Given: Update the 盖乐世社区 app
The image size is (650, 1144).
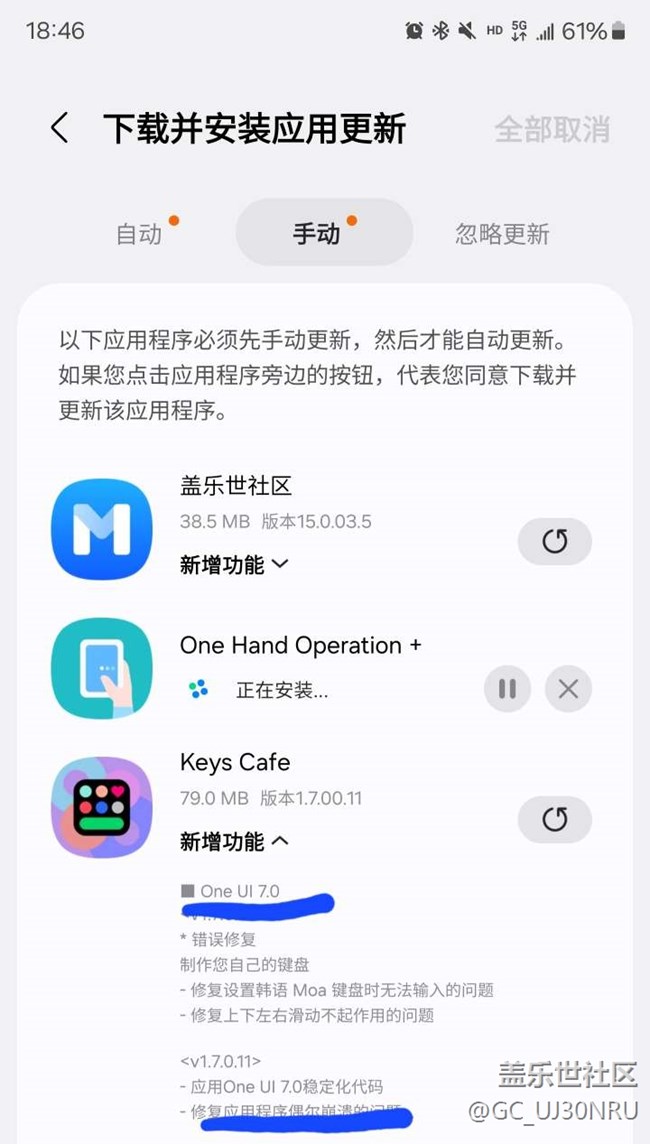Looking at the screenshot, I should 554,542.
